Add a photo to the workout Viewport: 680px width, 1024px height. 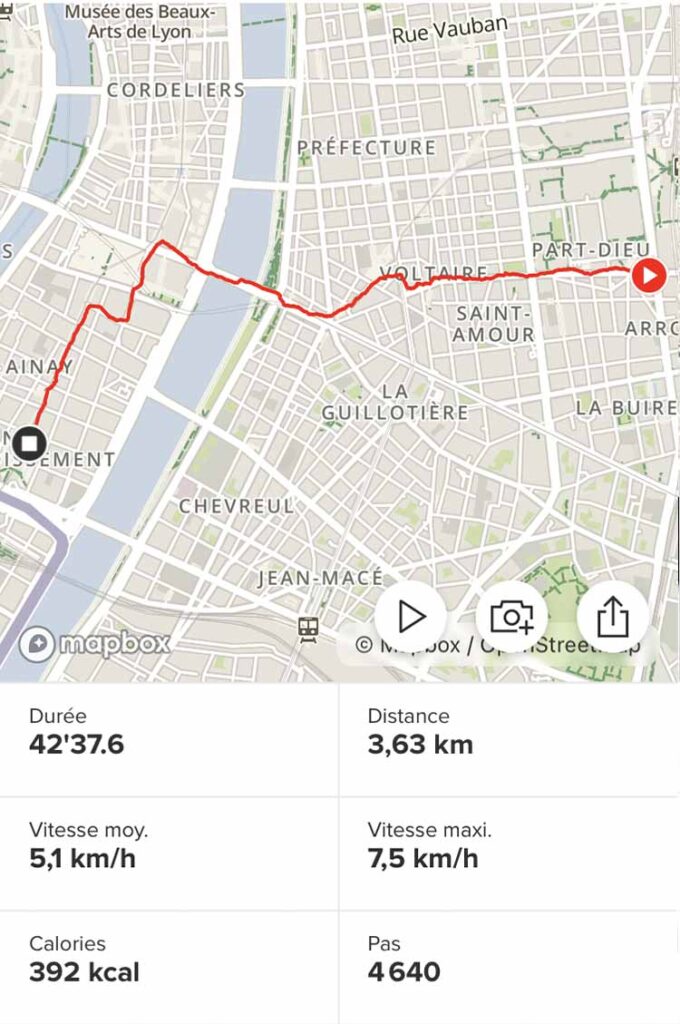pos(511,617)
